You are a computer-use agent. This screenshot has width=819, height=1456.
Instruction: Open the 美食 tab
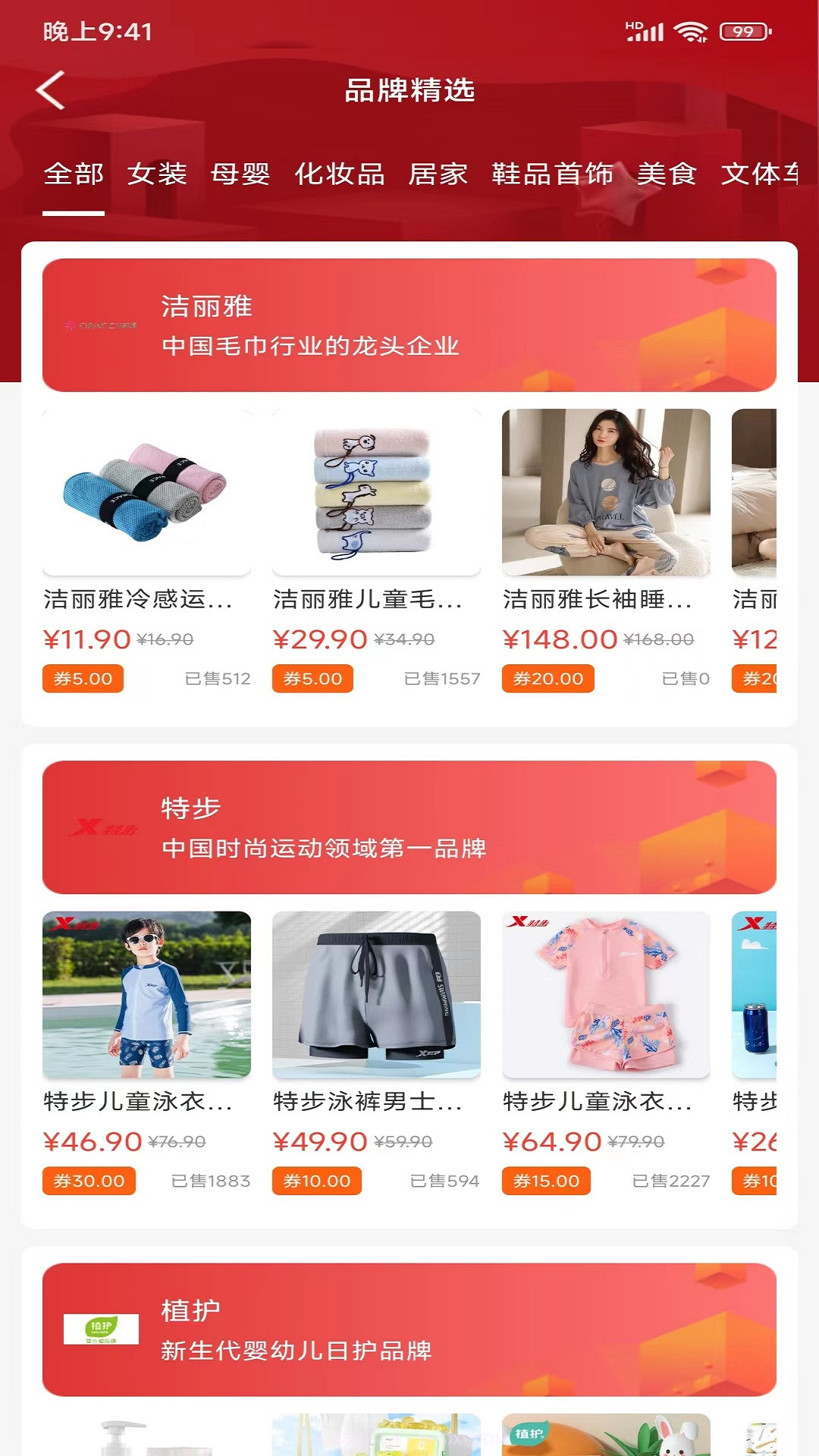click(667, 174)
